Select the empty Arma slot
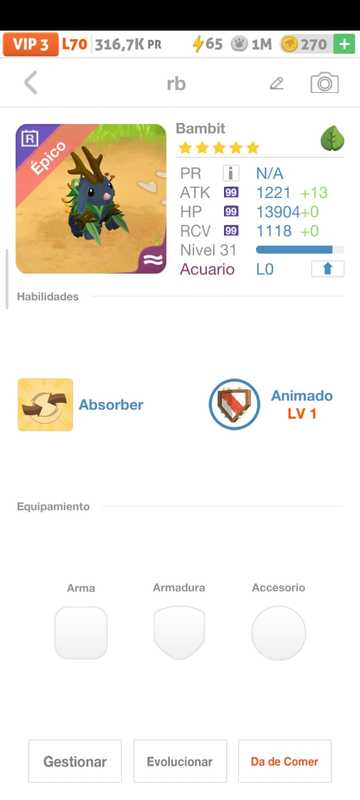 [x=81, y=633]
